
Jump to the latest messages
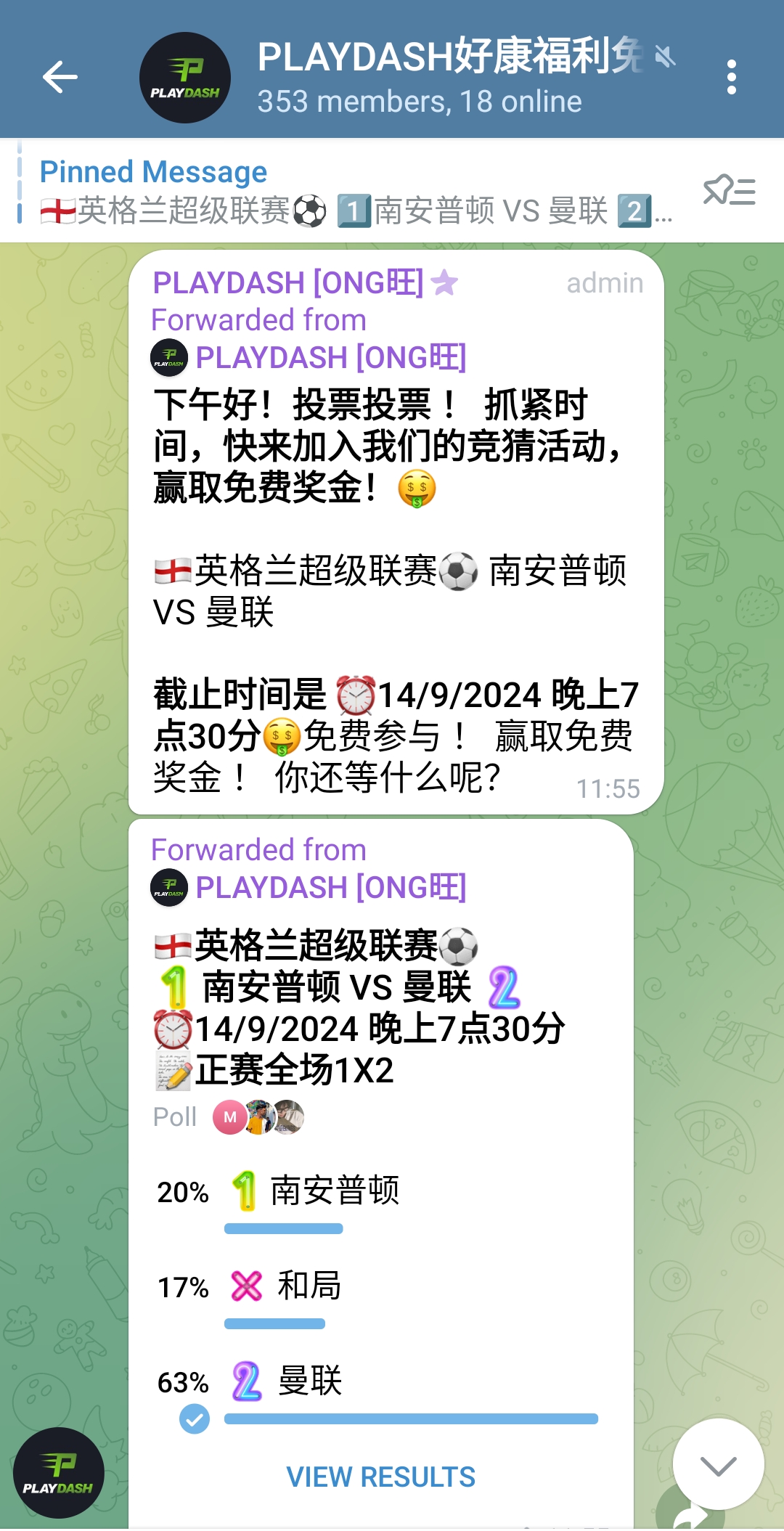click(x=718, y=1465)
